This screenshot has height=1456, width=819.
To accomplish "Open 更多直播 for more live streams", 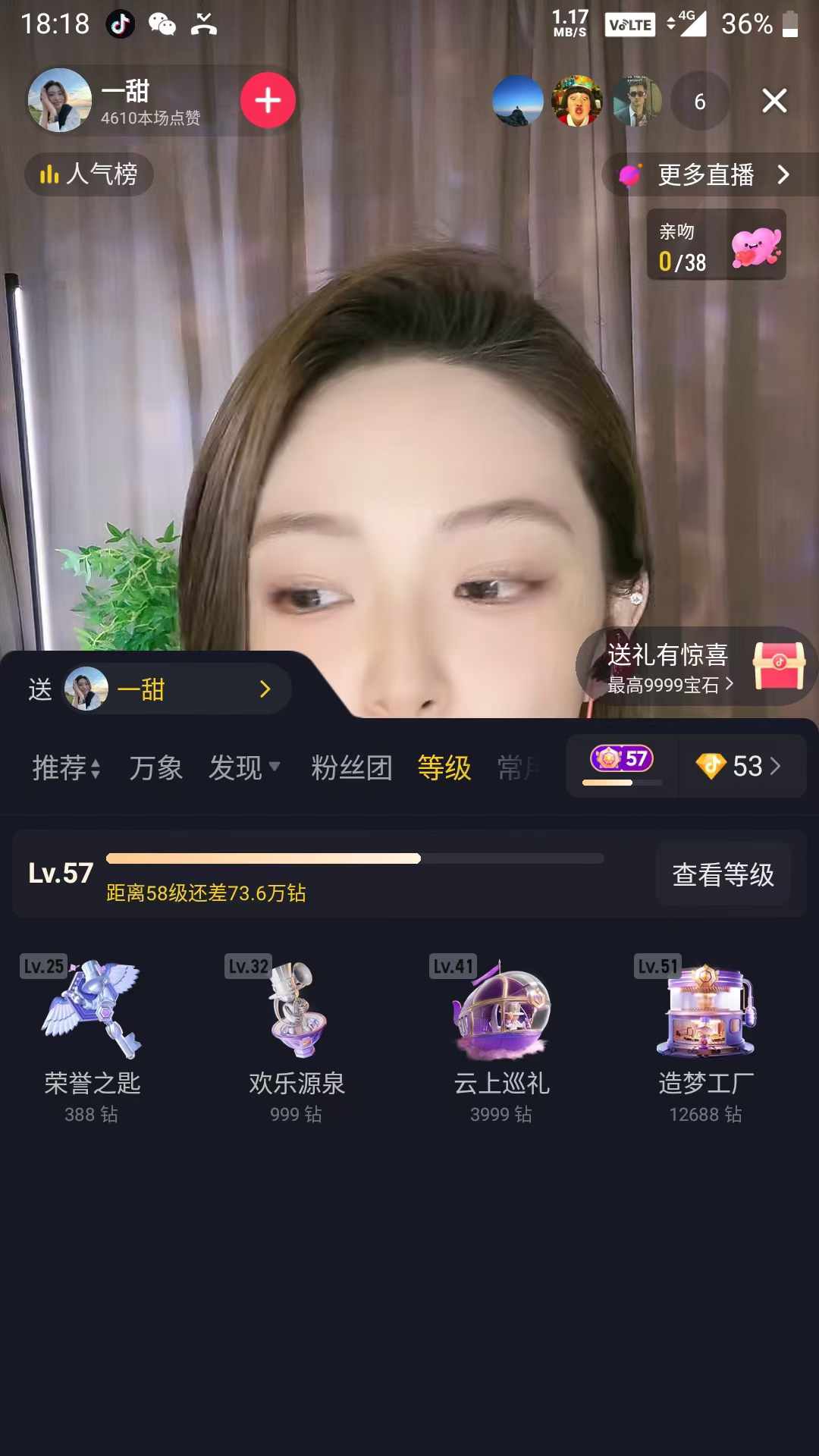I will coord(709,175).
